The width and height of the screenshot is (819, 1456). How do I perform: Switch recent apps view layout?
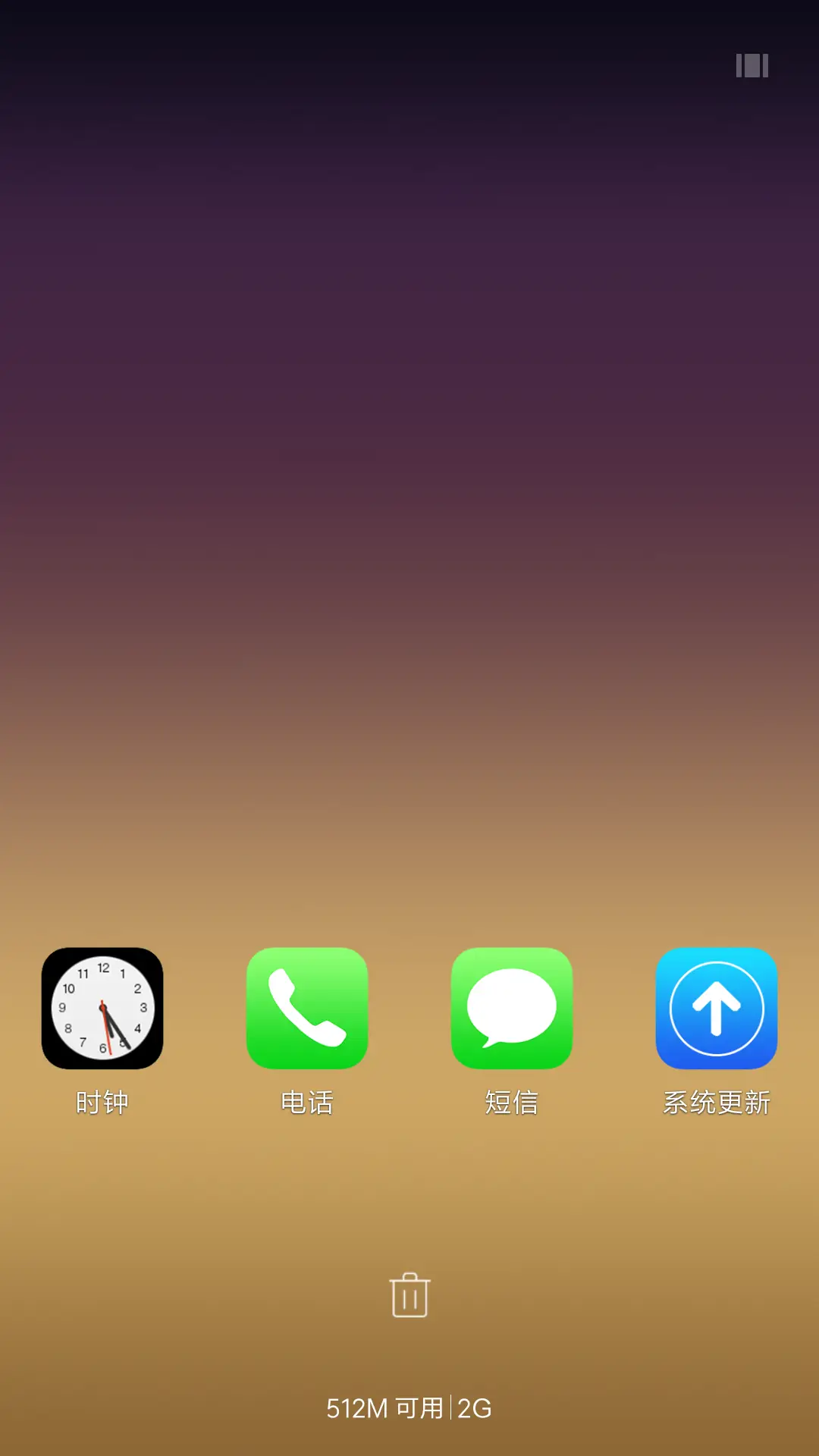tap(752, 66)
